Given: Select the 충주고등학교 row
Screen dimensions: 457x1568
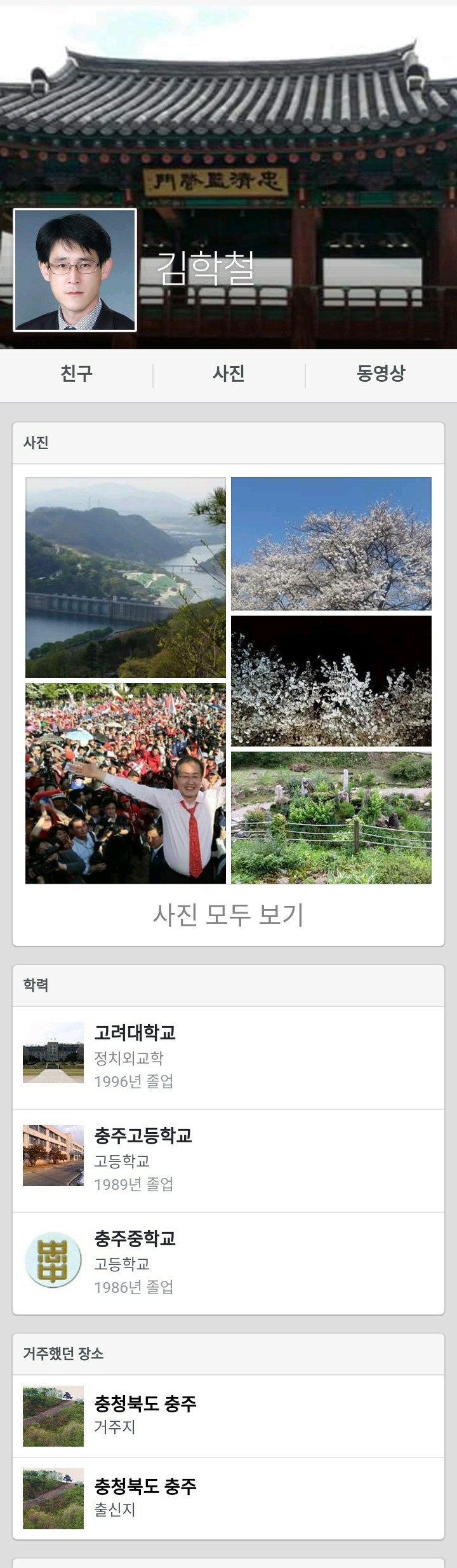Looking at the screenshot, I should [x=228, y=1159].
